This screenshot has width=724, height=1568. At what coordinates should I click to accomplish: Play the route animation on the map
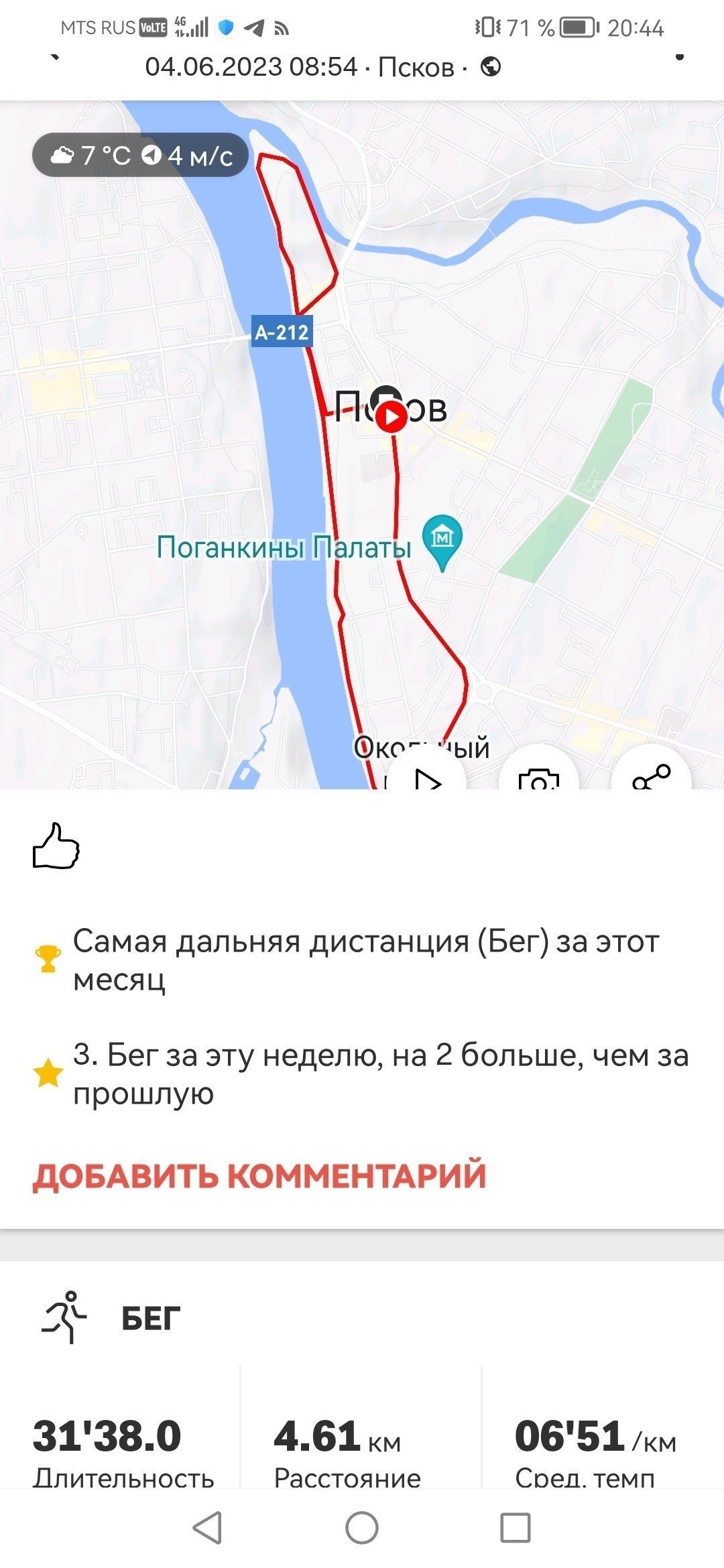(x=427, y=772)
